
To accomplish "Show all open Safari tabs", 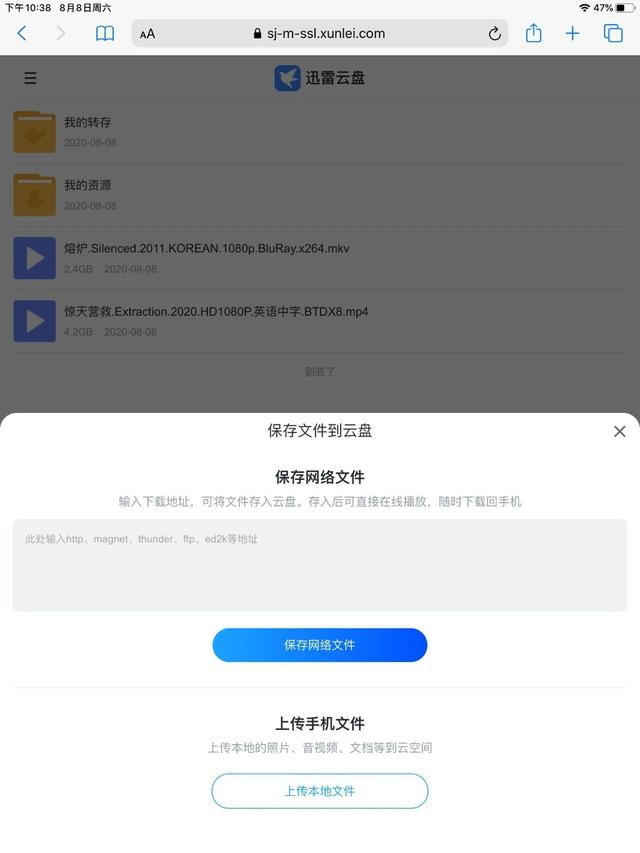I will [613, 33].
